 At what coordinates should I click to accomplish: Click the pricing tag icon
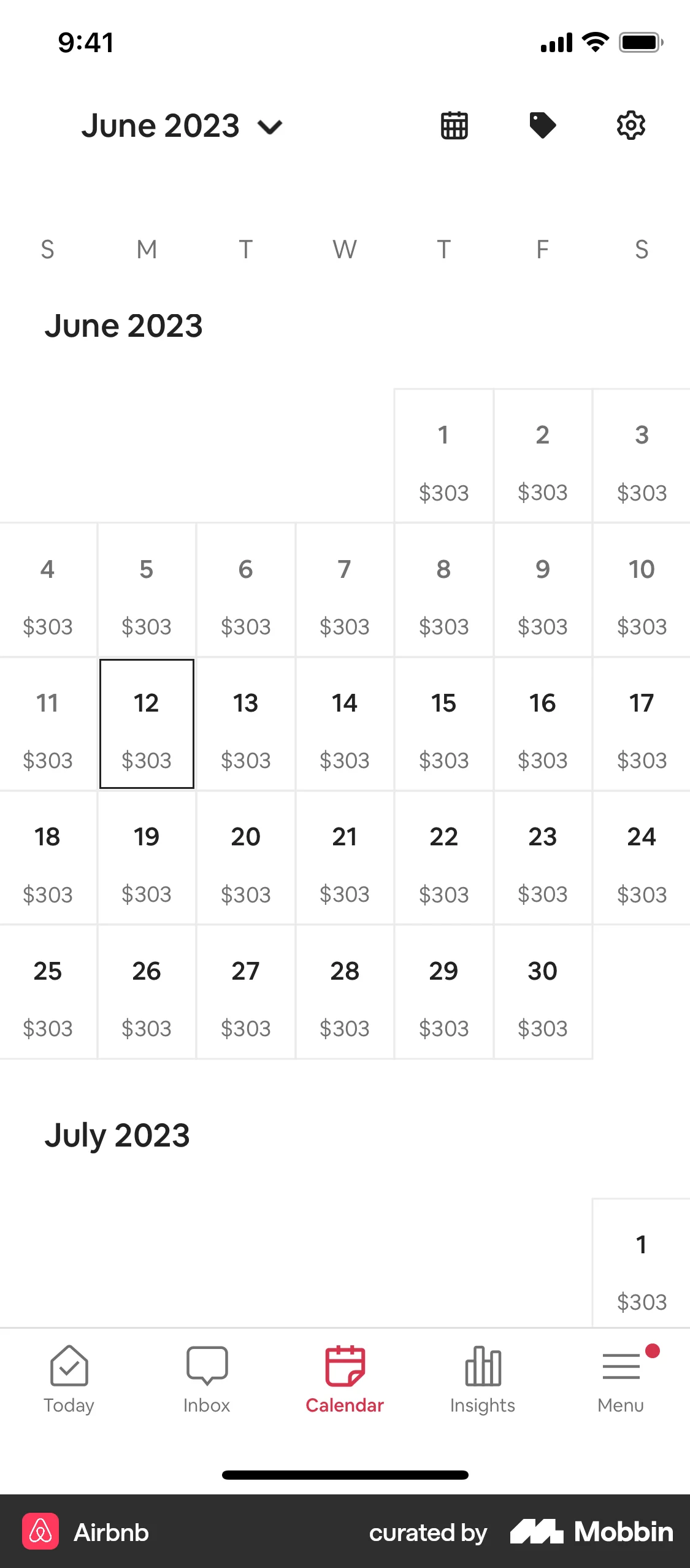(x=542, y=125)
